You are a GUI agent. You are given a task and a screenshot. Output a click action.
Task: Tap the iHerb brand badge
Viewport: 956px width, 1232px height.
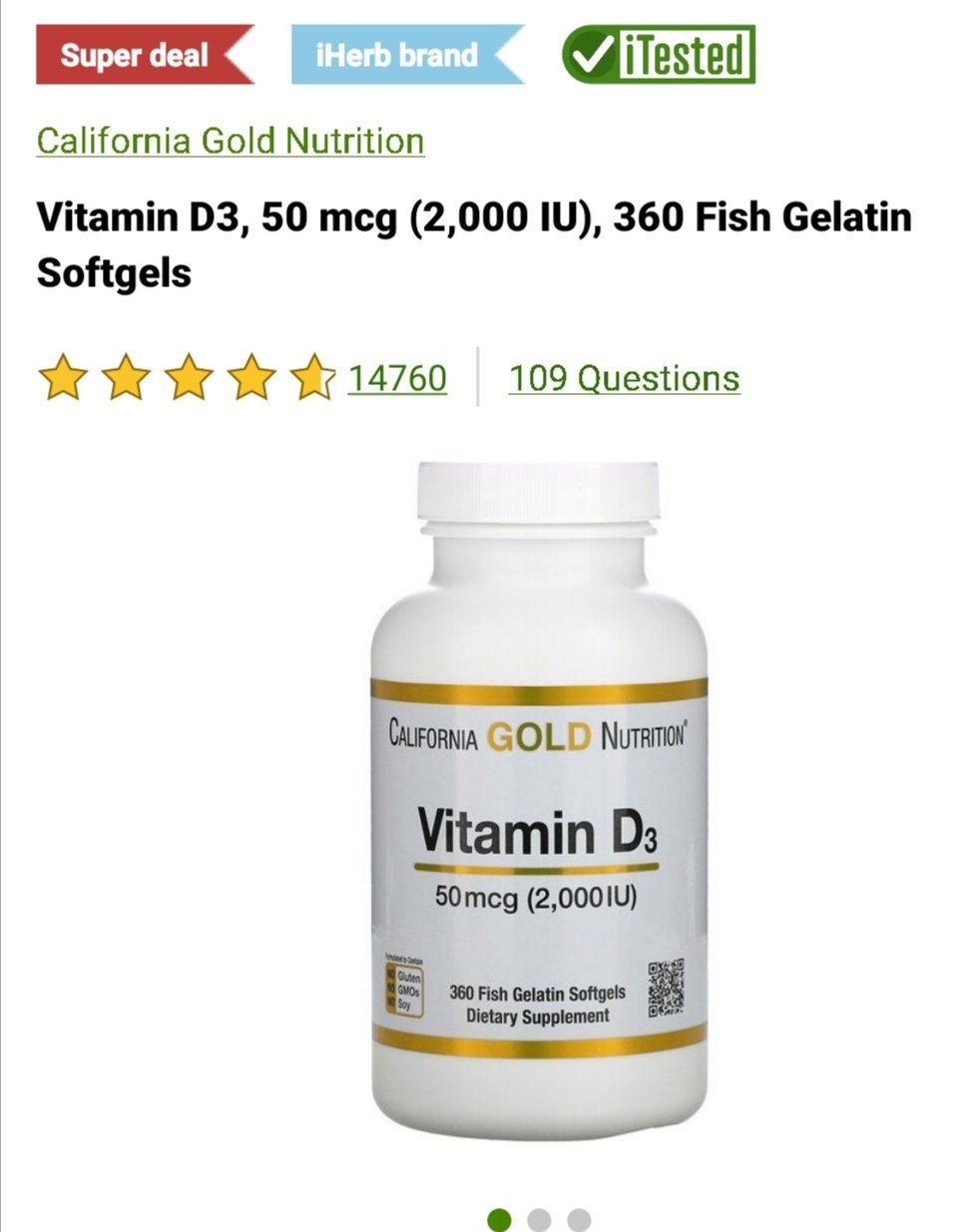397,55
